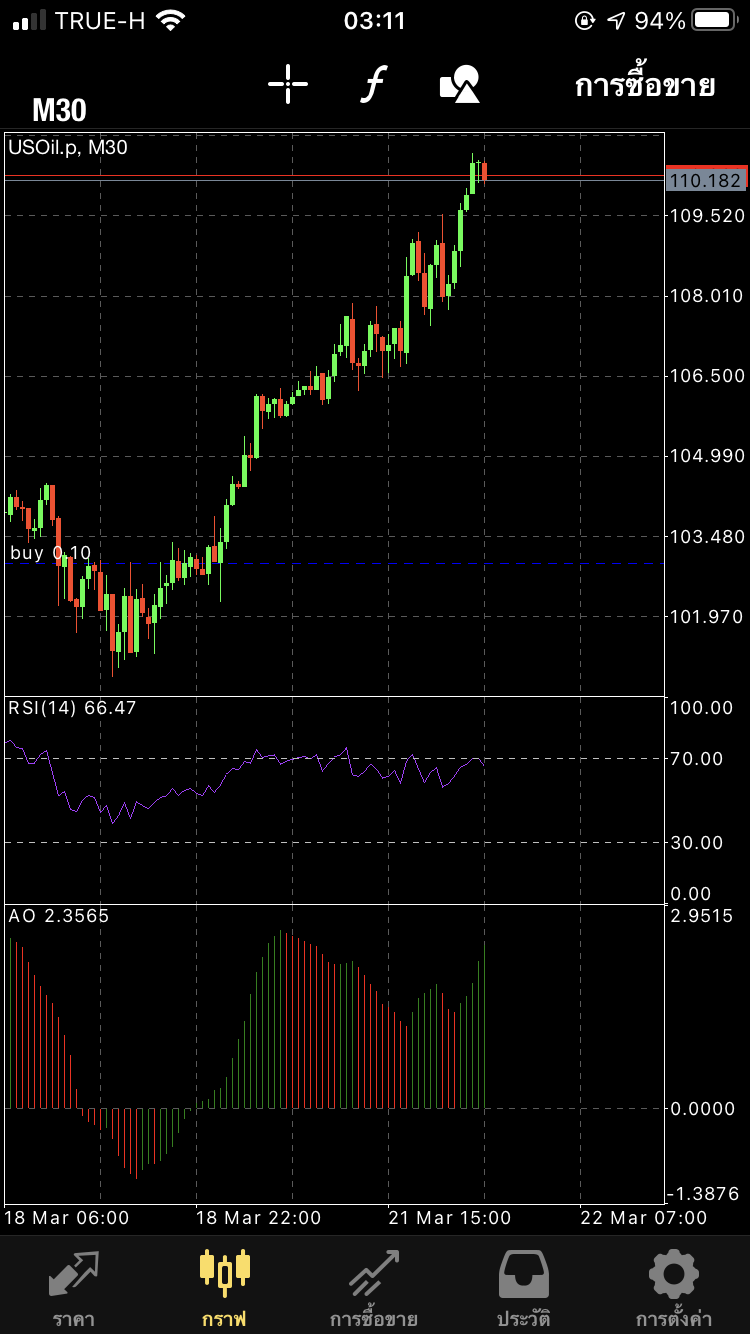Tap การซื้อขาย at the top bar

pos(645,86)
